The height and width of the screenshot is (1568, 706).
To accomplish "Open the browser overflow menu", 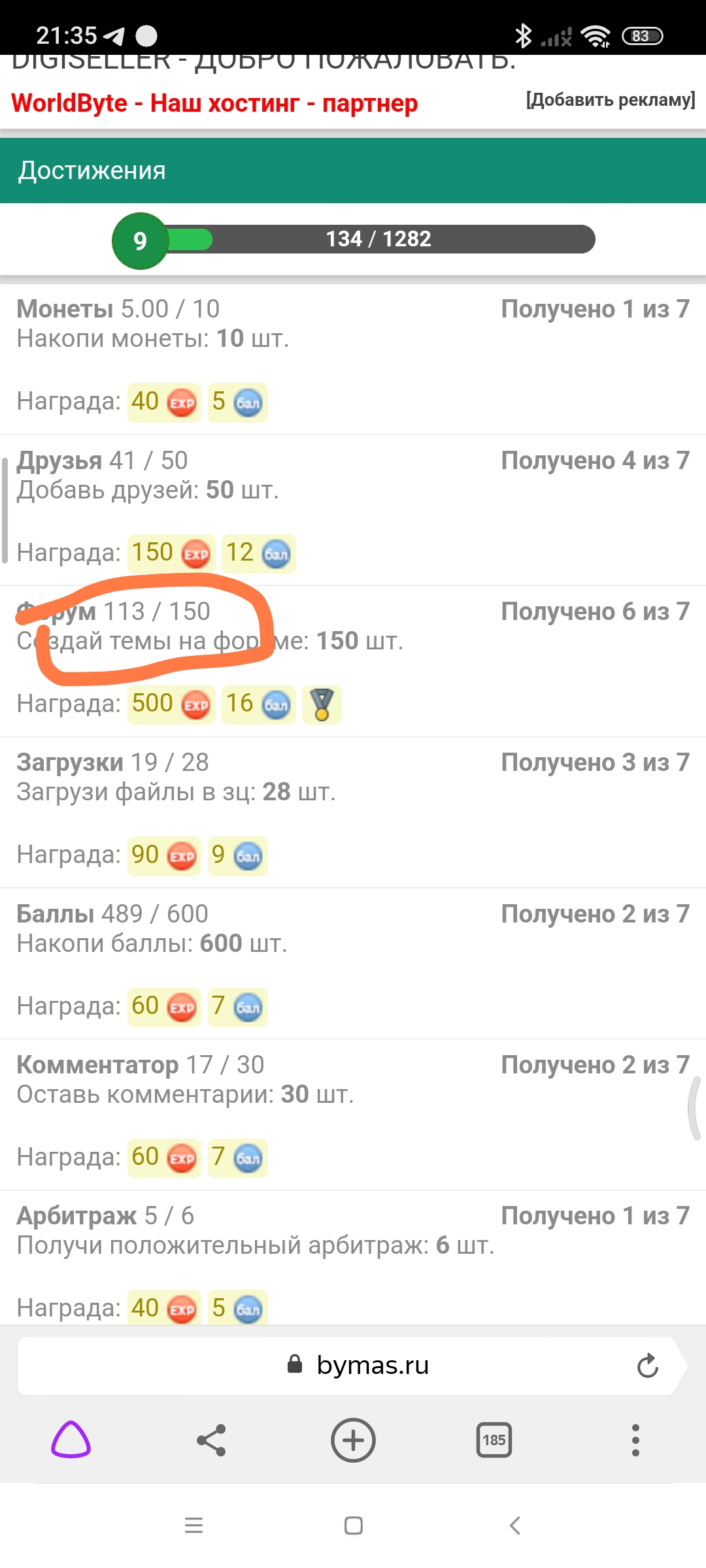I will (x=635, y=1440).
